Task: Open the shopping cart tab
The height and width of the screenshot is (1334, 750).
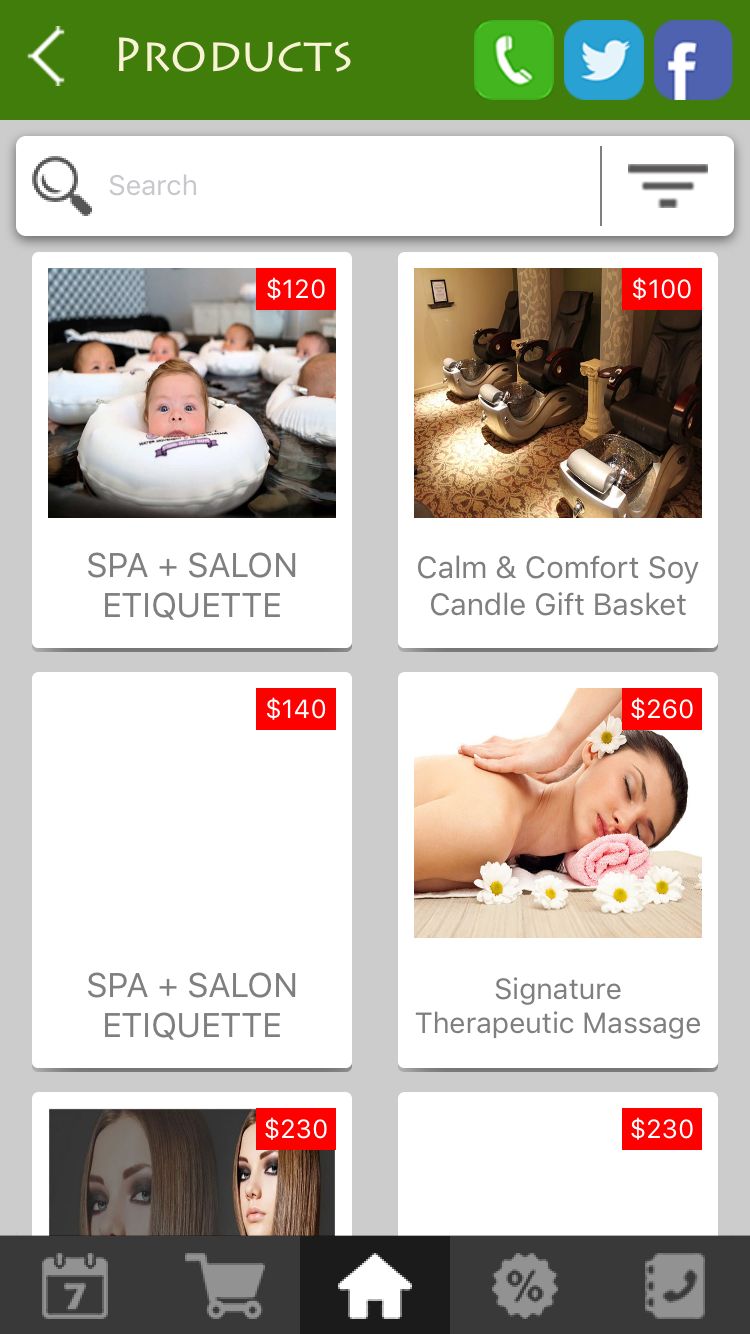Action: click(225, 1285)
